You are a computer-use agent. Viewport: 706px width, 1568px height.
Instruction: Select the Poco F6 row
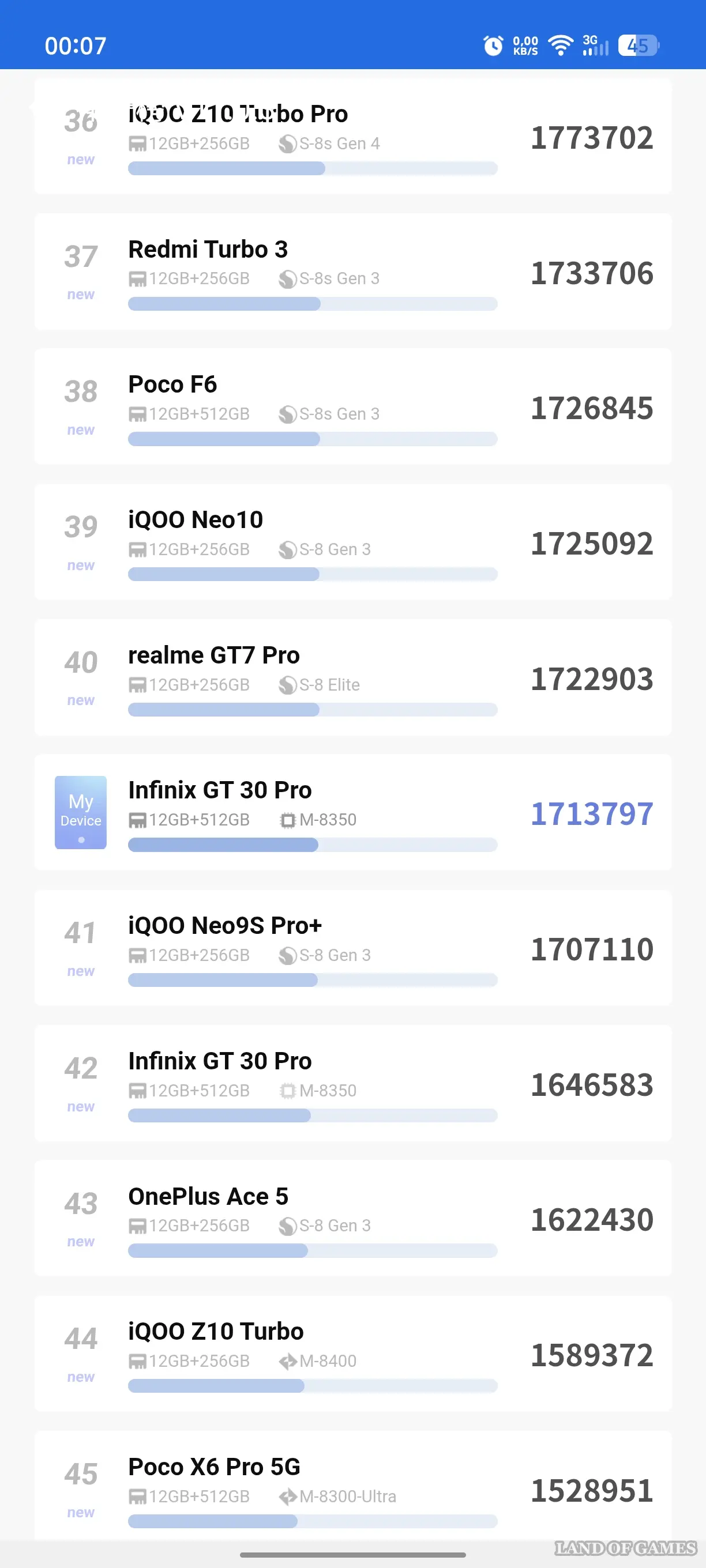[352, 406]
